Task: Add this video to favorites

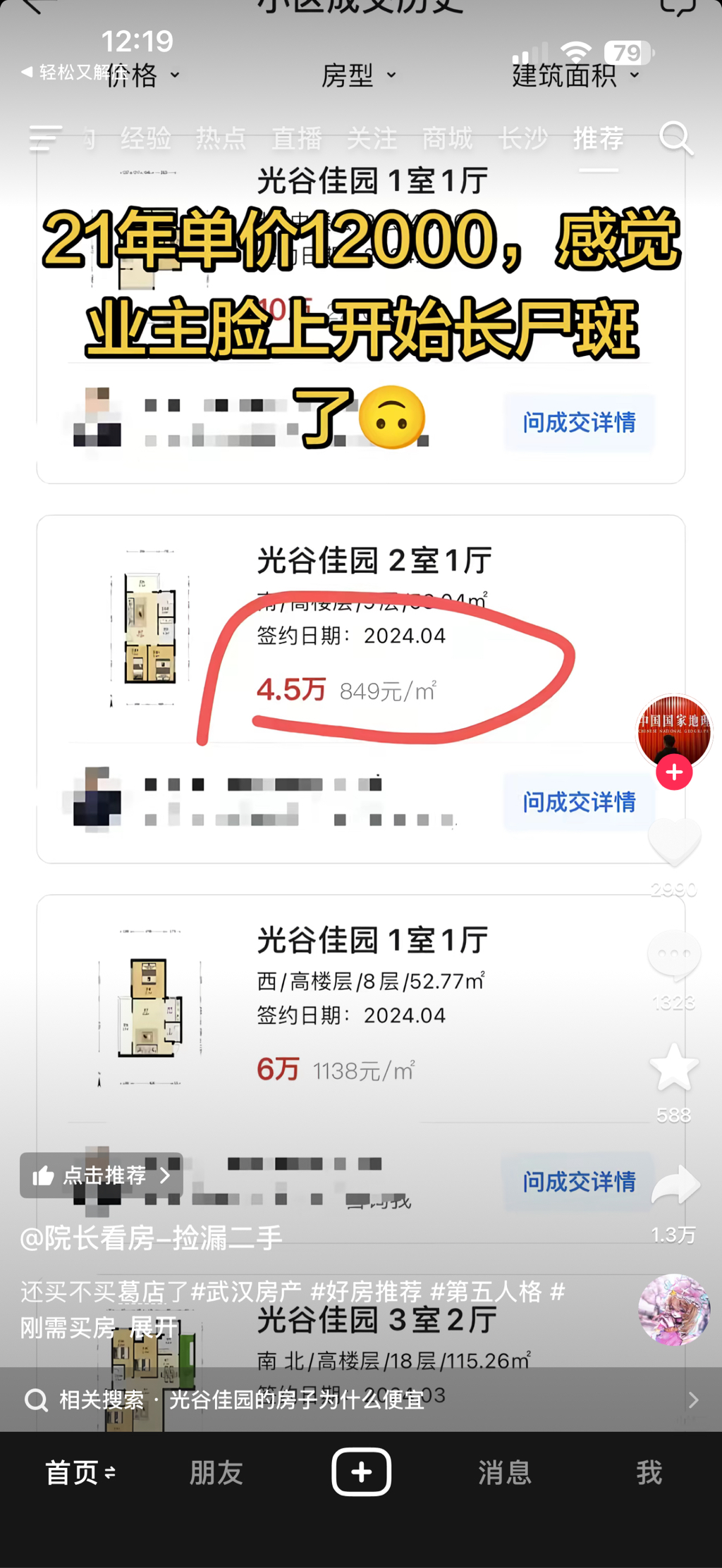Action: point(674,1068)
